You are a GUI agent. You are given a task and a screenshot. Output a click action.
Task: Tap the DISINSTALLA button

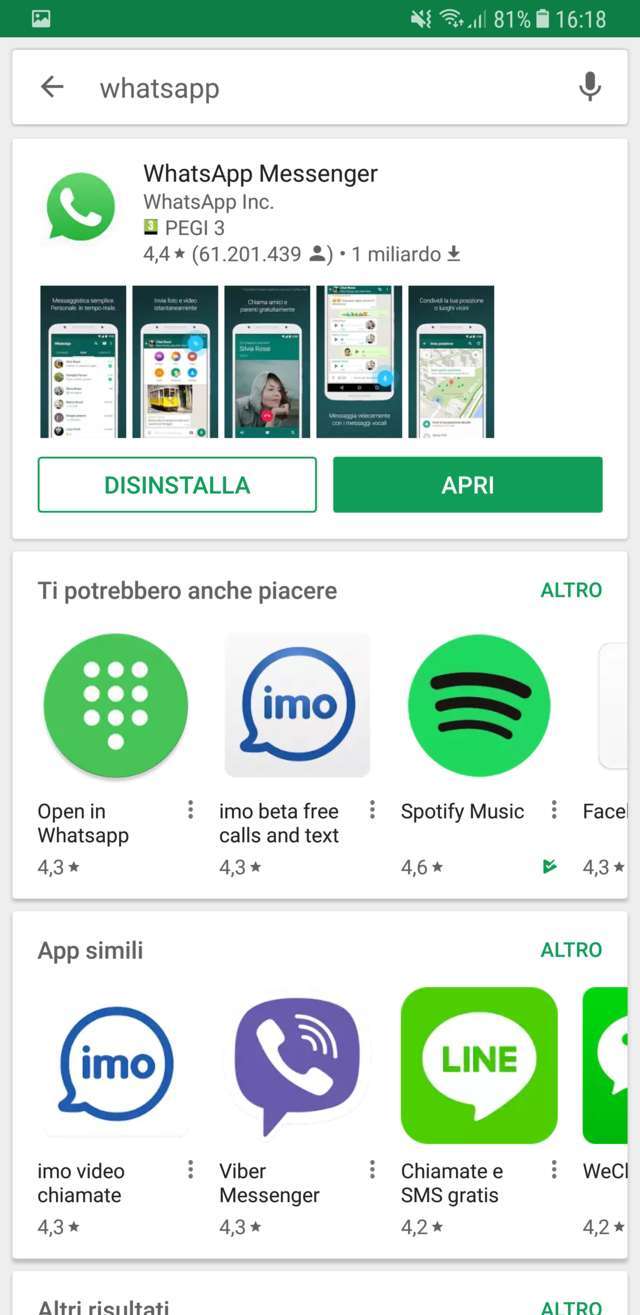point(177,485)
